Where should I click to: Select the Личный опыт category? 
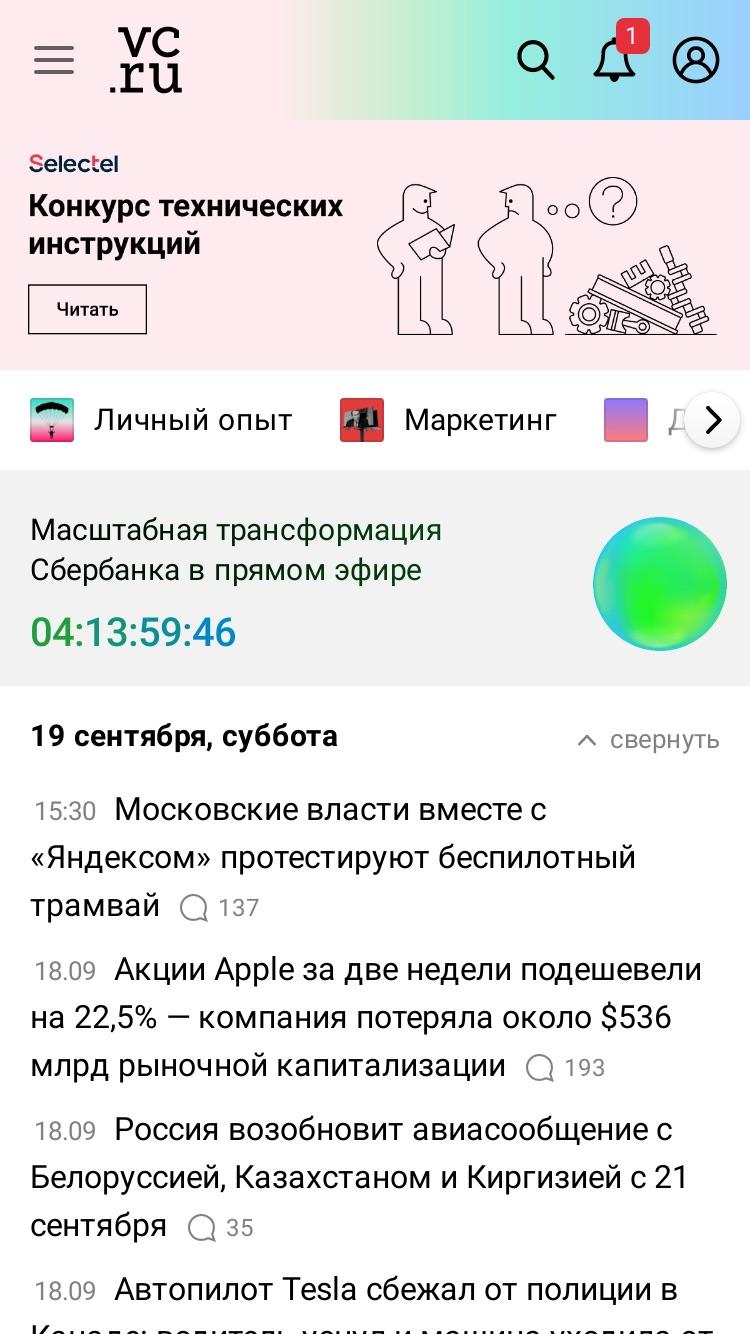point(161,420)
